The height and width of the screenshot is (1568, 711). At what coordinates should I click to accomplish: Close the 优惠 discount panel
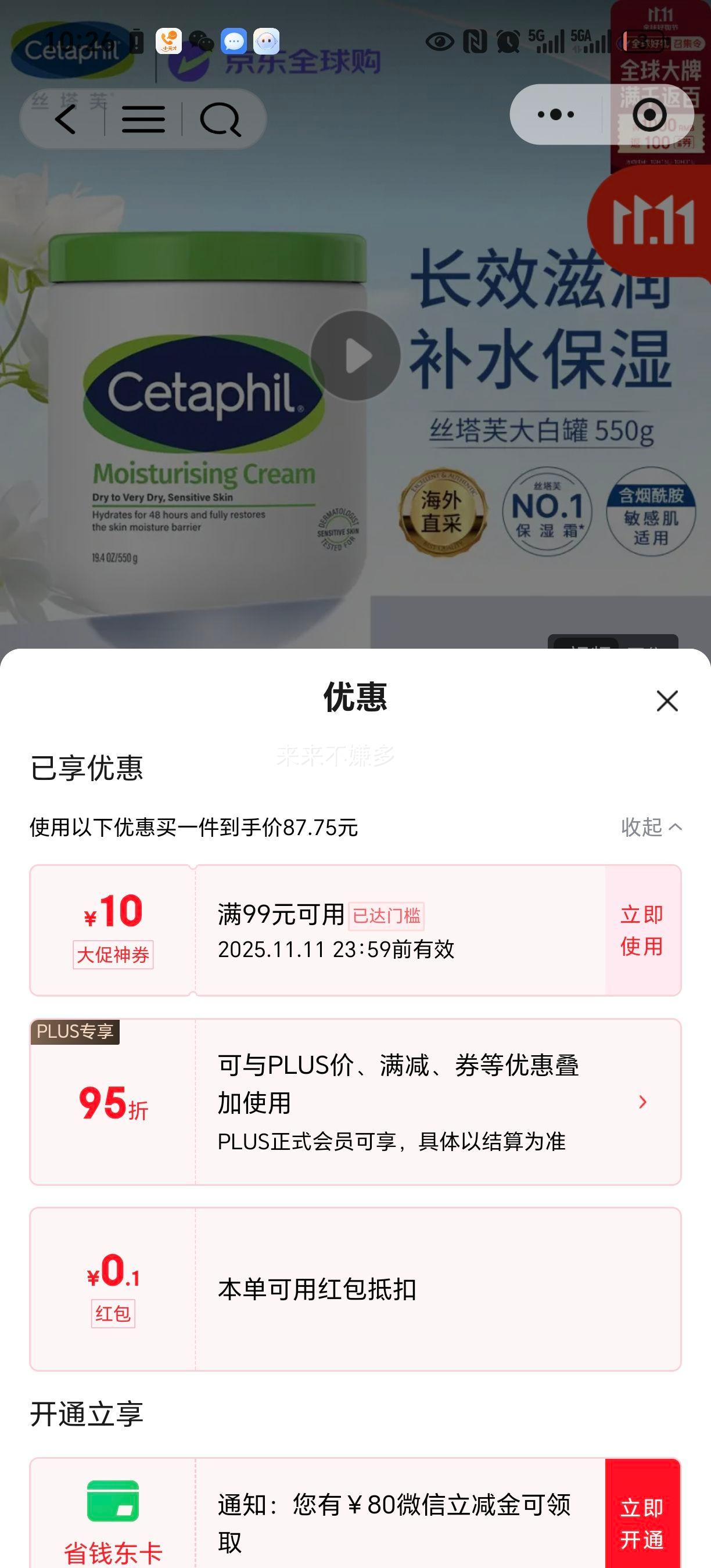tap(667, 701)
